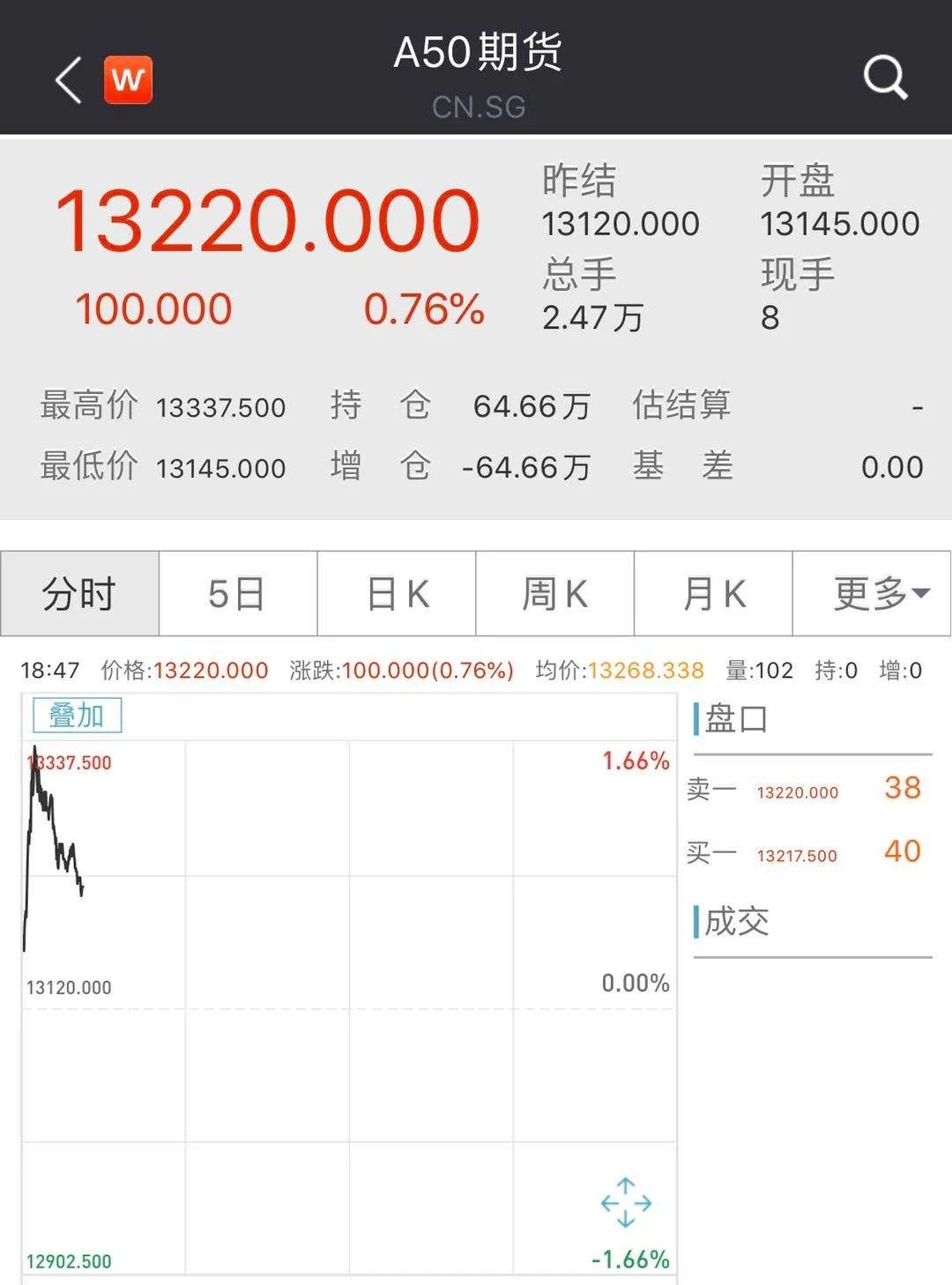Select the 月K candlestick tab
This screenshot has height=1285, width=952.
pos(713,594)
